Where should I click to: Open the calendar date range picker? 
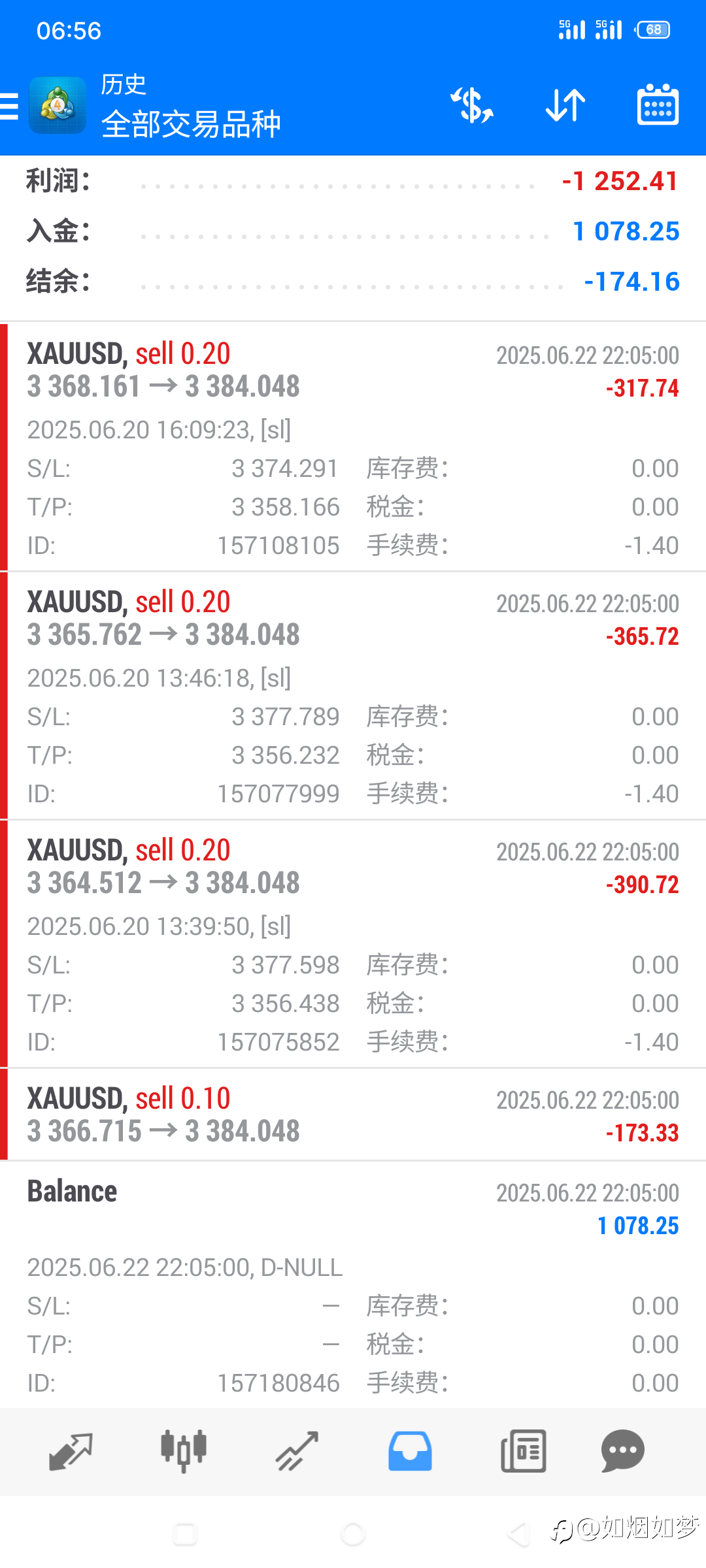[658, 105]
